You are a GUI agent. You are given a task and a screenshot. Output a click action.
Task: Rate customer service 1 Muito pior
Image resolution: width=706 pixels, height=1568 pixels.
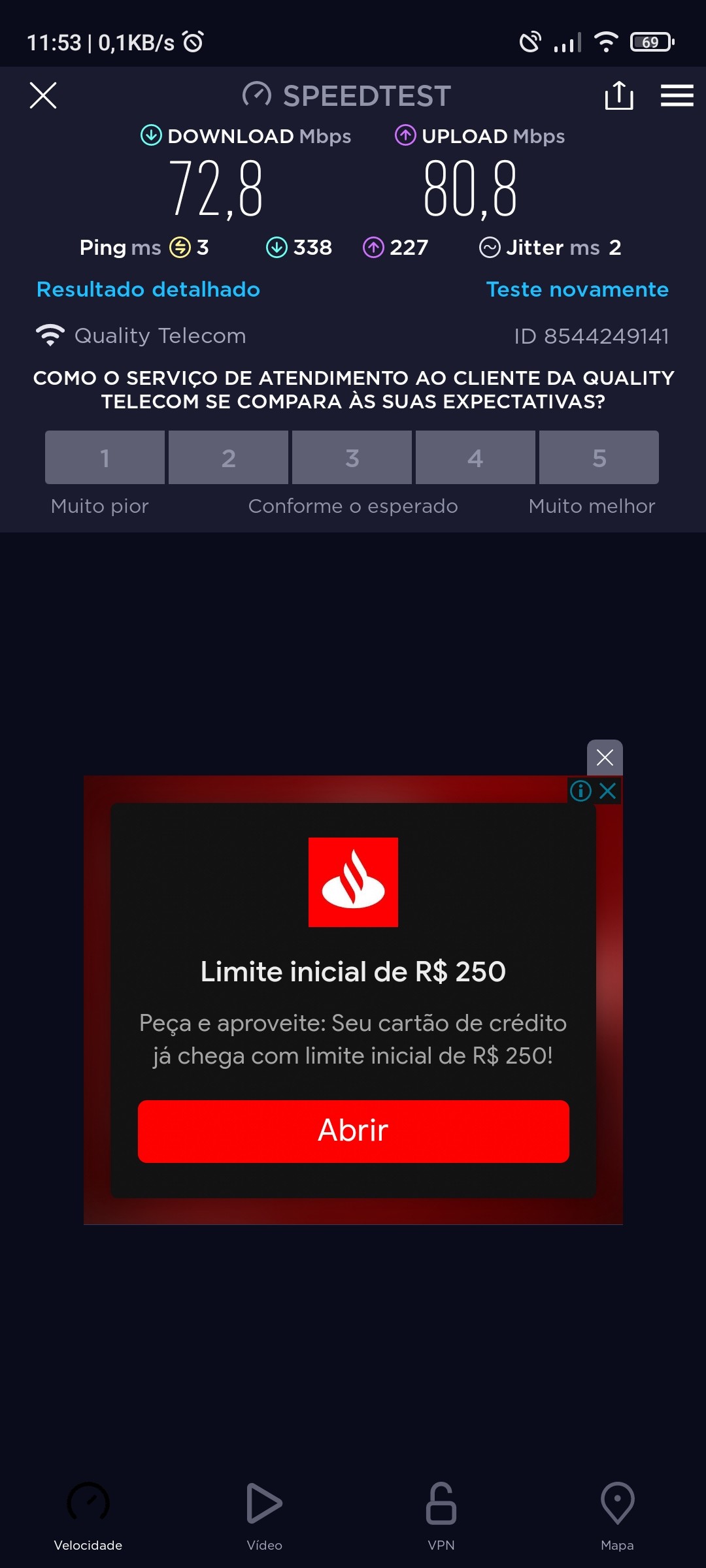(x=105, y=457)
